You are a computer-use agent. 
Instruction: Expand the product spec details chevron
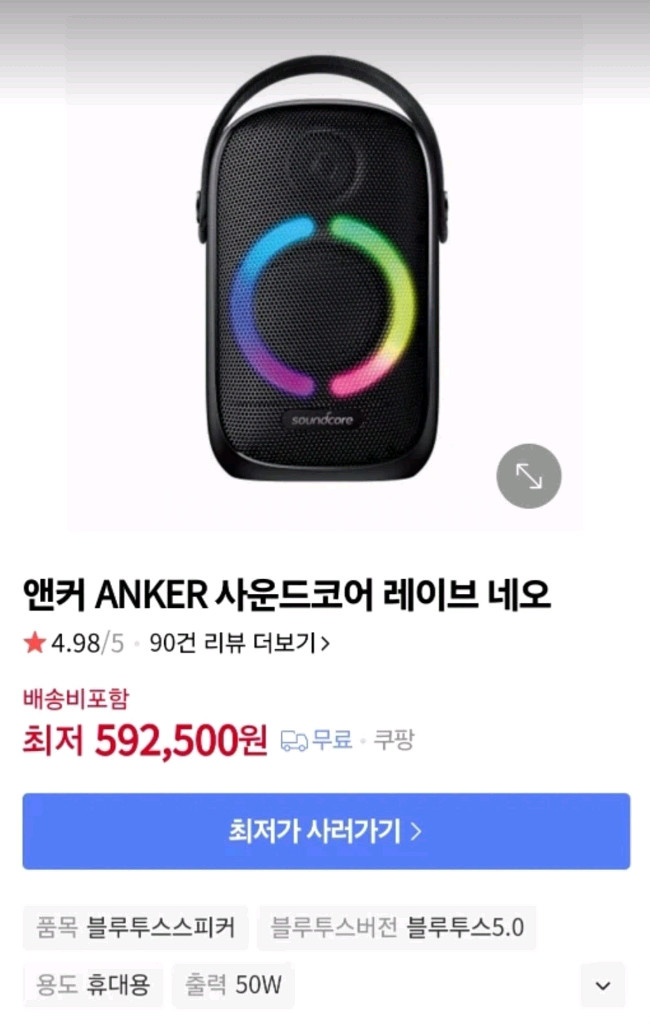[602, 985]
